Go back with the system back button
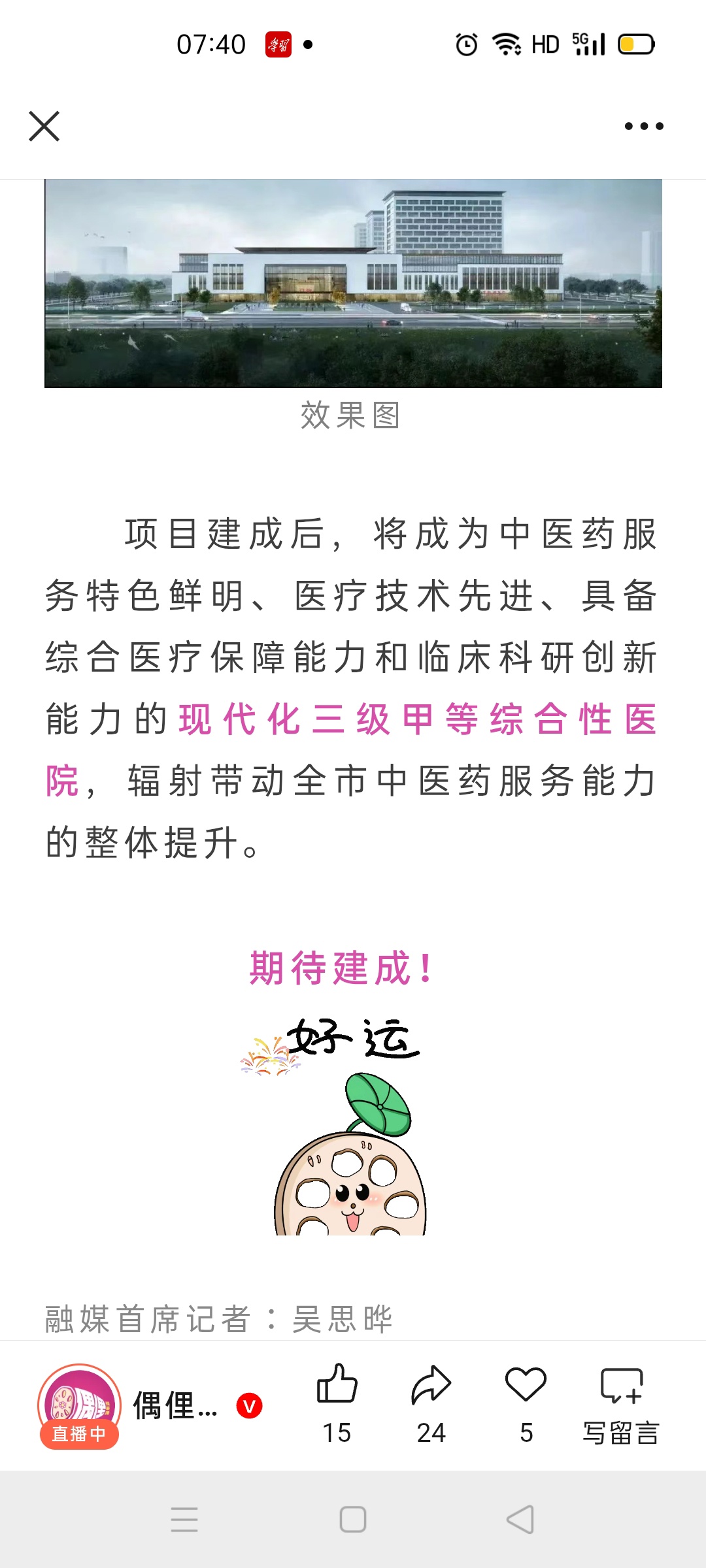Screen dimensions: 706x1568 (521, 1520)
